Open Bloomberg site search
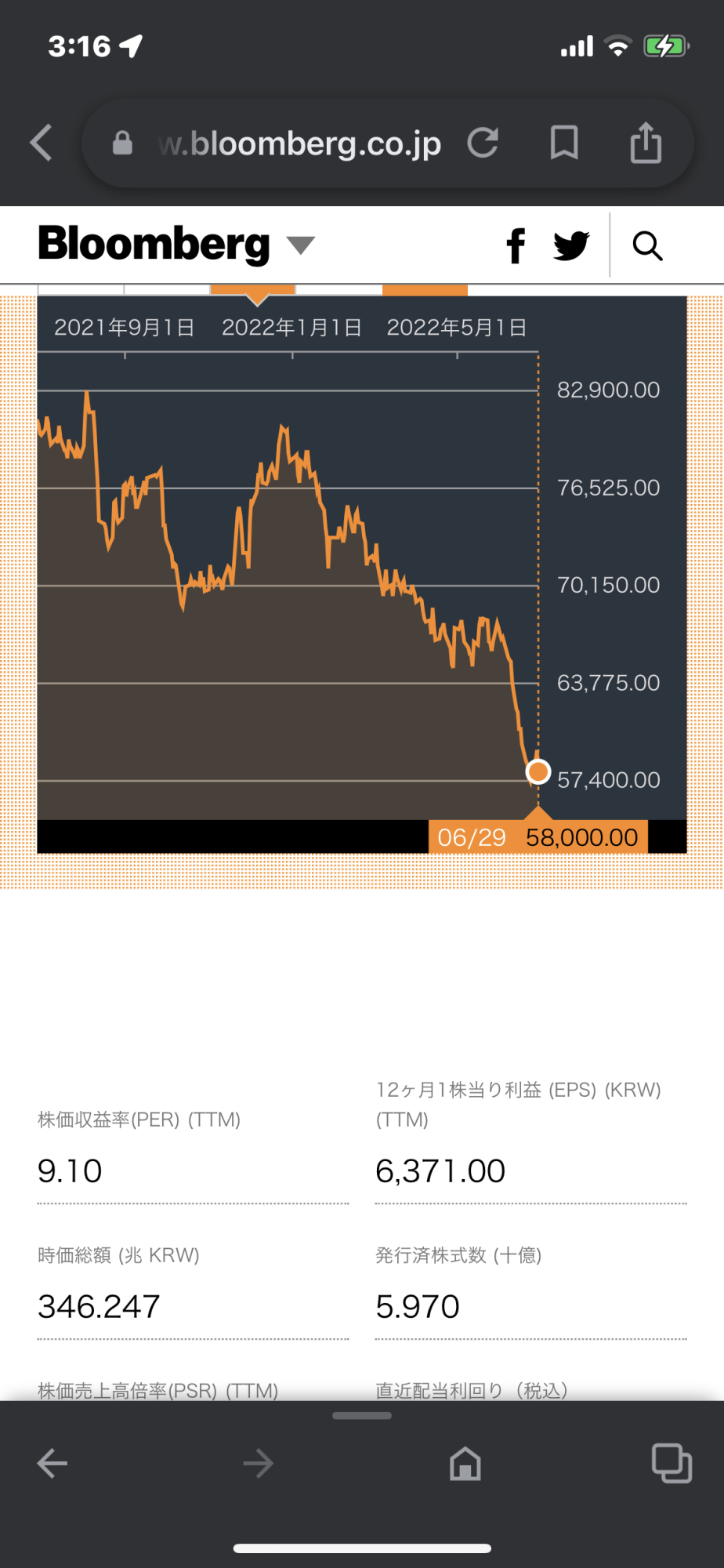Viewport: 724px width, 1568px height. pyautogui.click(x=647, y=246)
